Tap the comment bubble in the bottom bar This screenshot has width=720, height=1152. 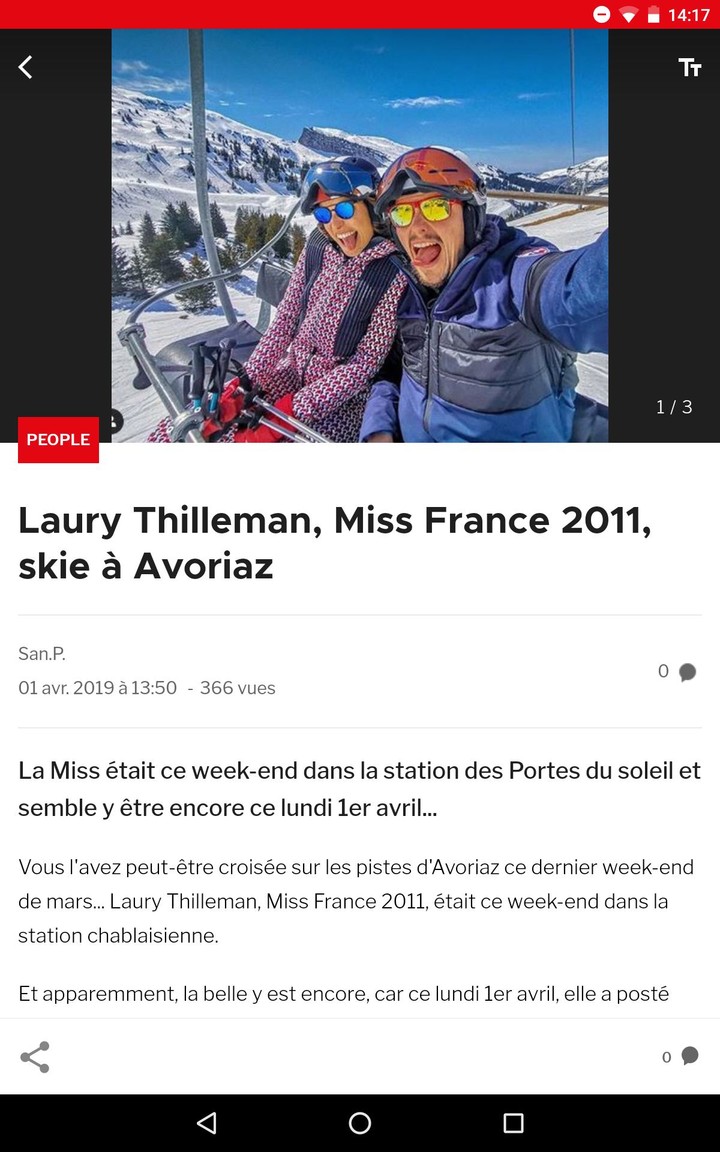click(689, 1055)
